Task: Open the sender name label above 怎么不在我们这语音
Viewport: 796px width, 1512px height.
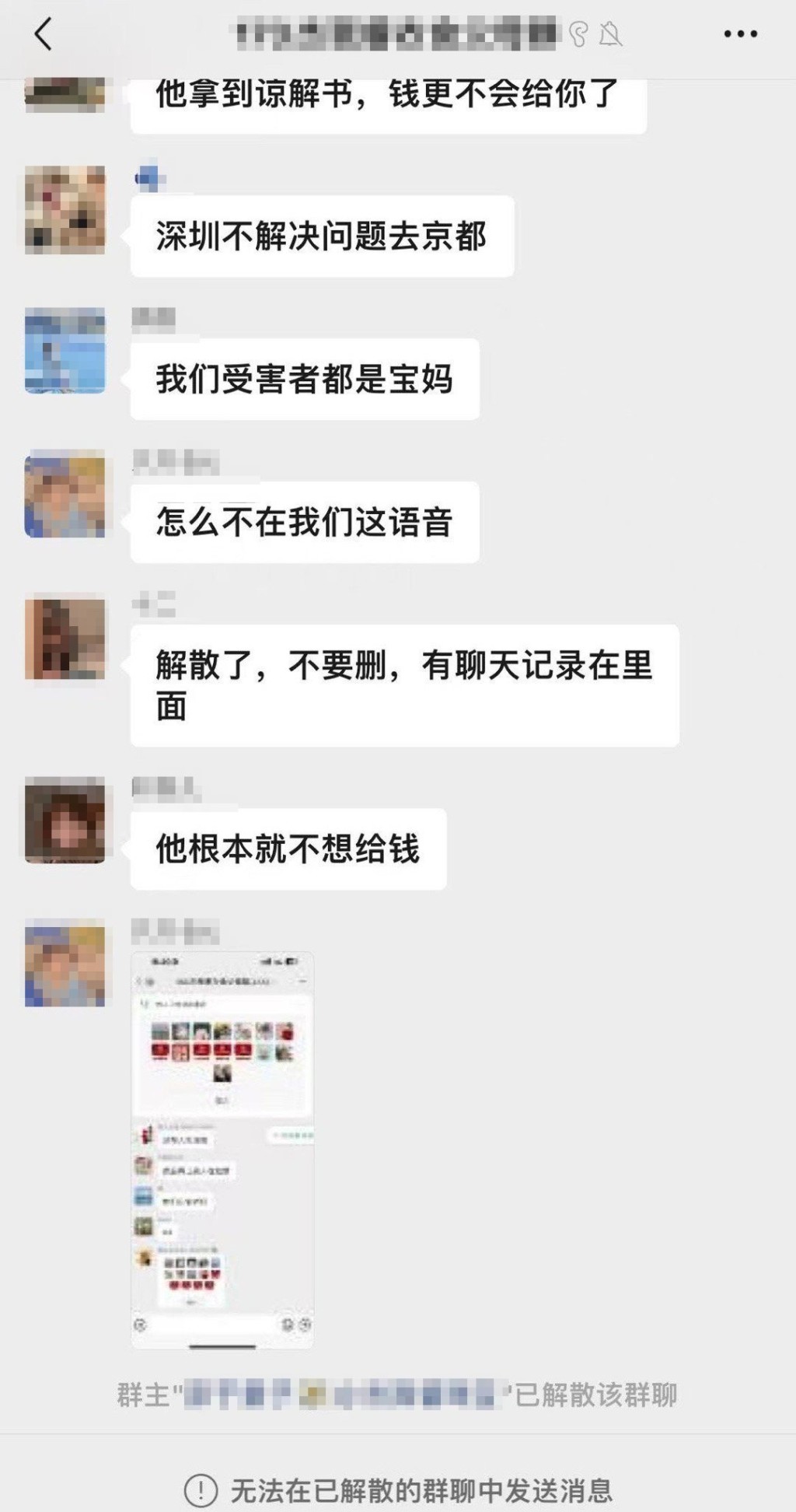Action: 171,465
